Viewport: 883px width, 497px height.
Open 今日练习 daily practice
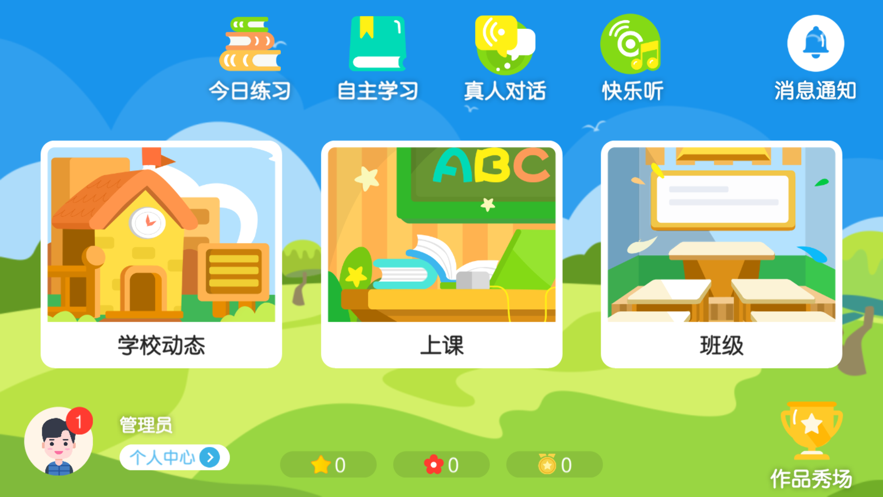(249, 58)
